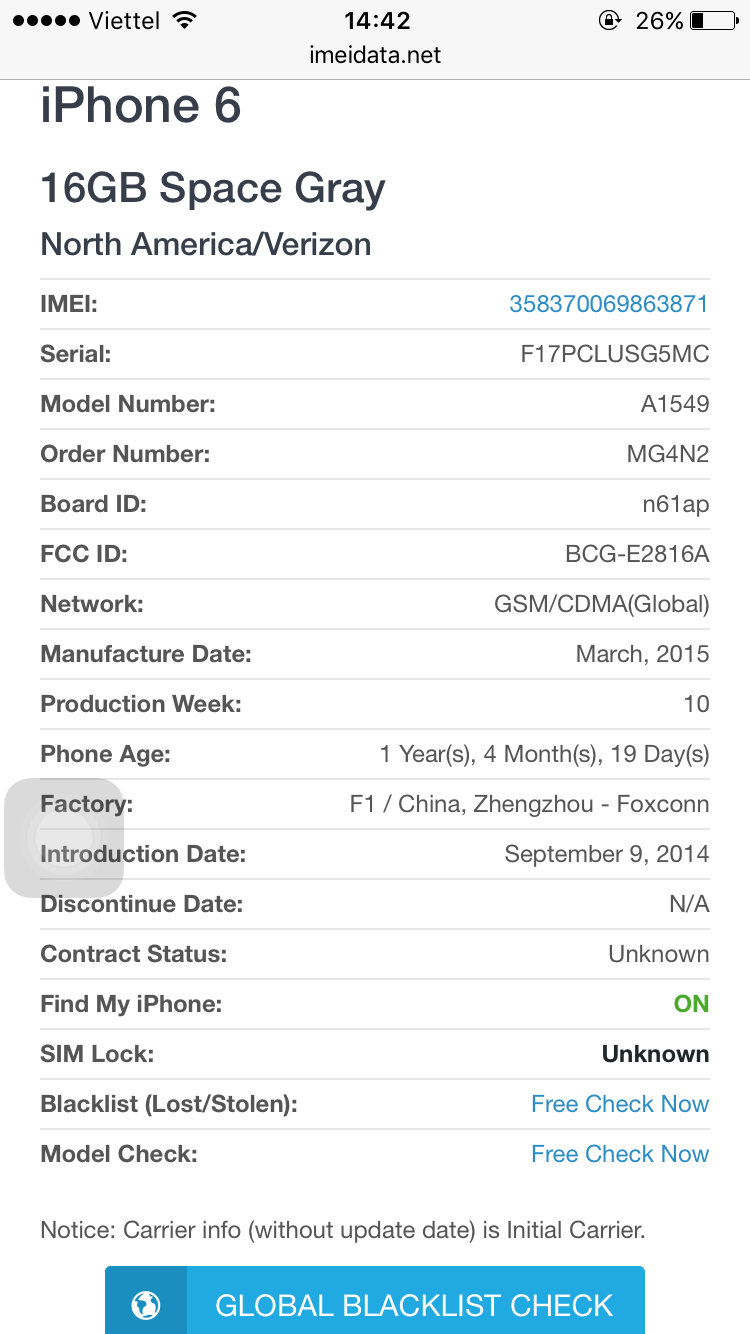Tap Free Check Now for Model Check

click(619, 1154)
